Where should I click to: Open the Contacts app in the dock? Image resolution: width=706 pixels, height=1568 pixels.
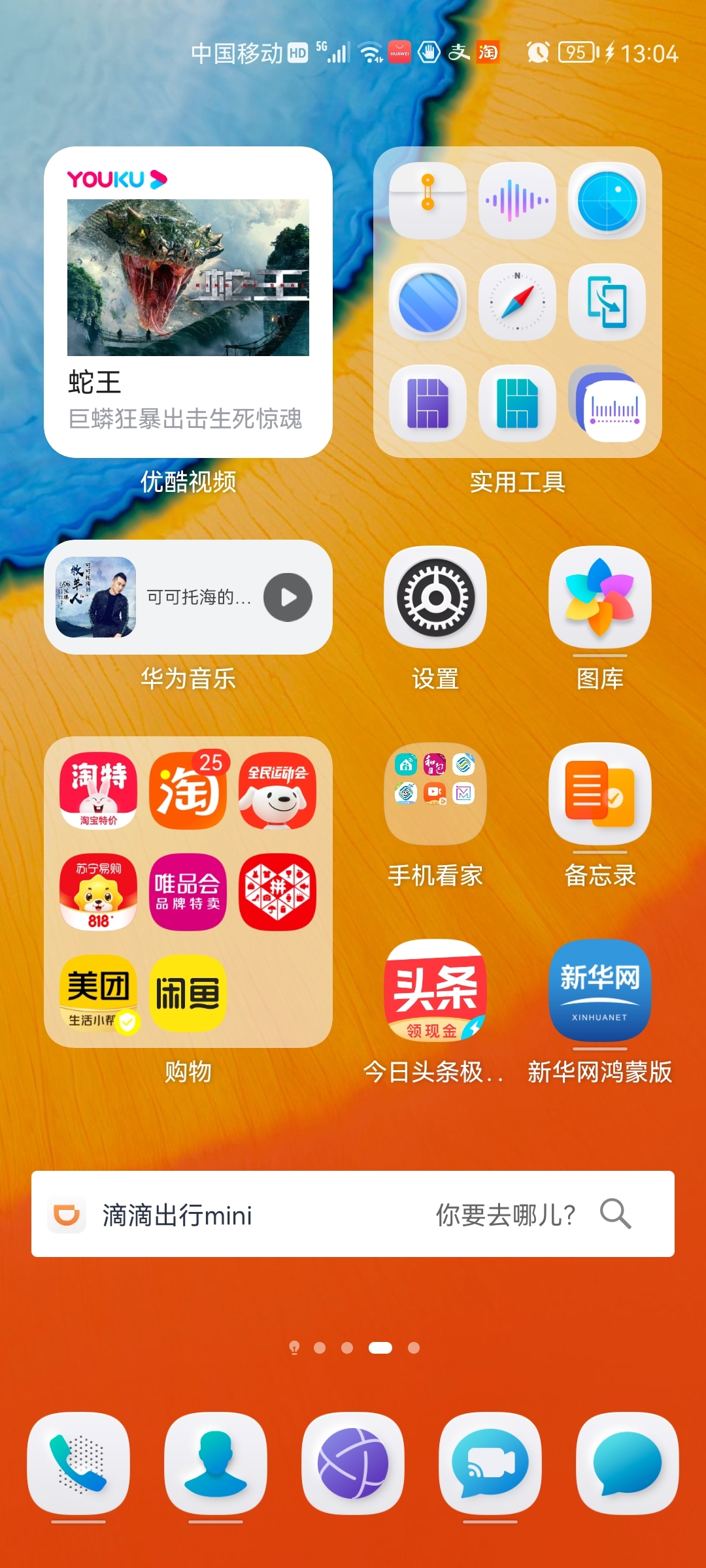coord(216,1463)
